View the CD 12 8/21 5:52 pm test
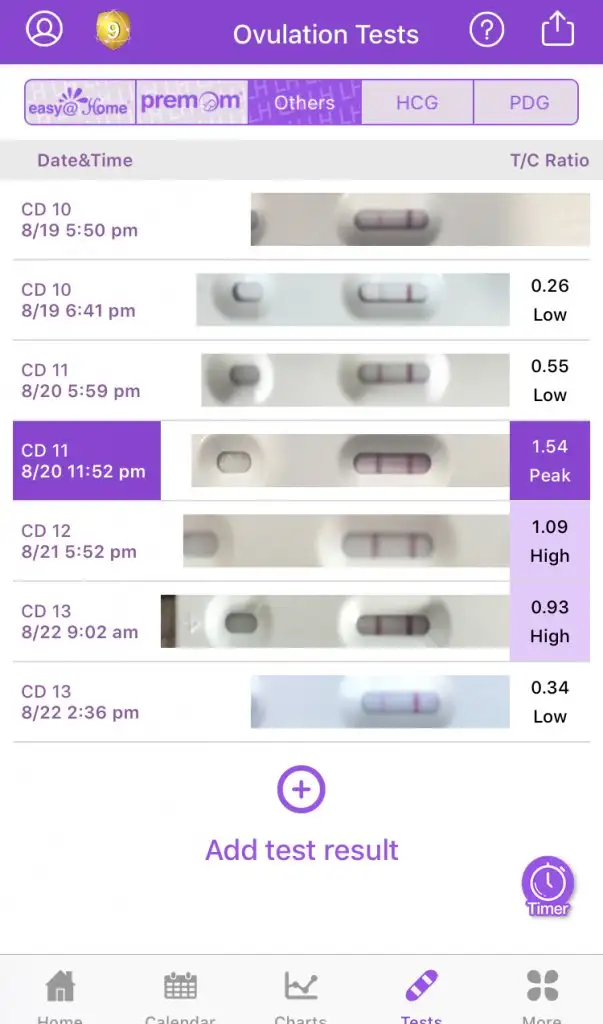Viewport: 603px width, 1024px height. pyautogui.click(x=300, y=541)
